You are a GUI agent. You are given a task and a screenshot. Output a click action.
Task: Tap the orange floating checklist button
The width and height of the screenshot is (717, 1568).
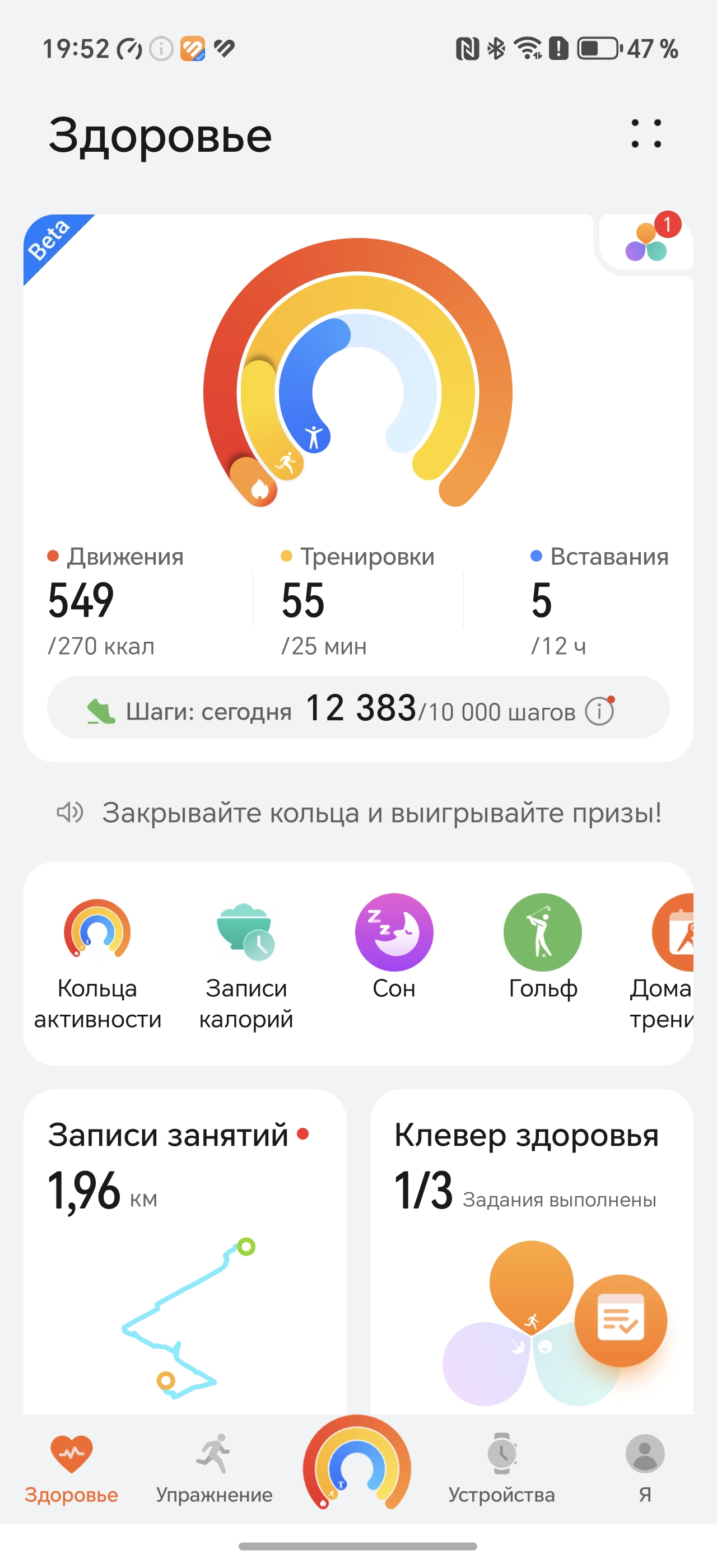tap(620, 1320)
